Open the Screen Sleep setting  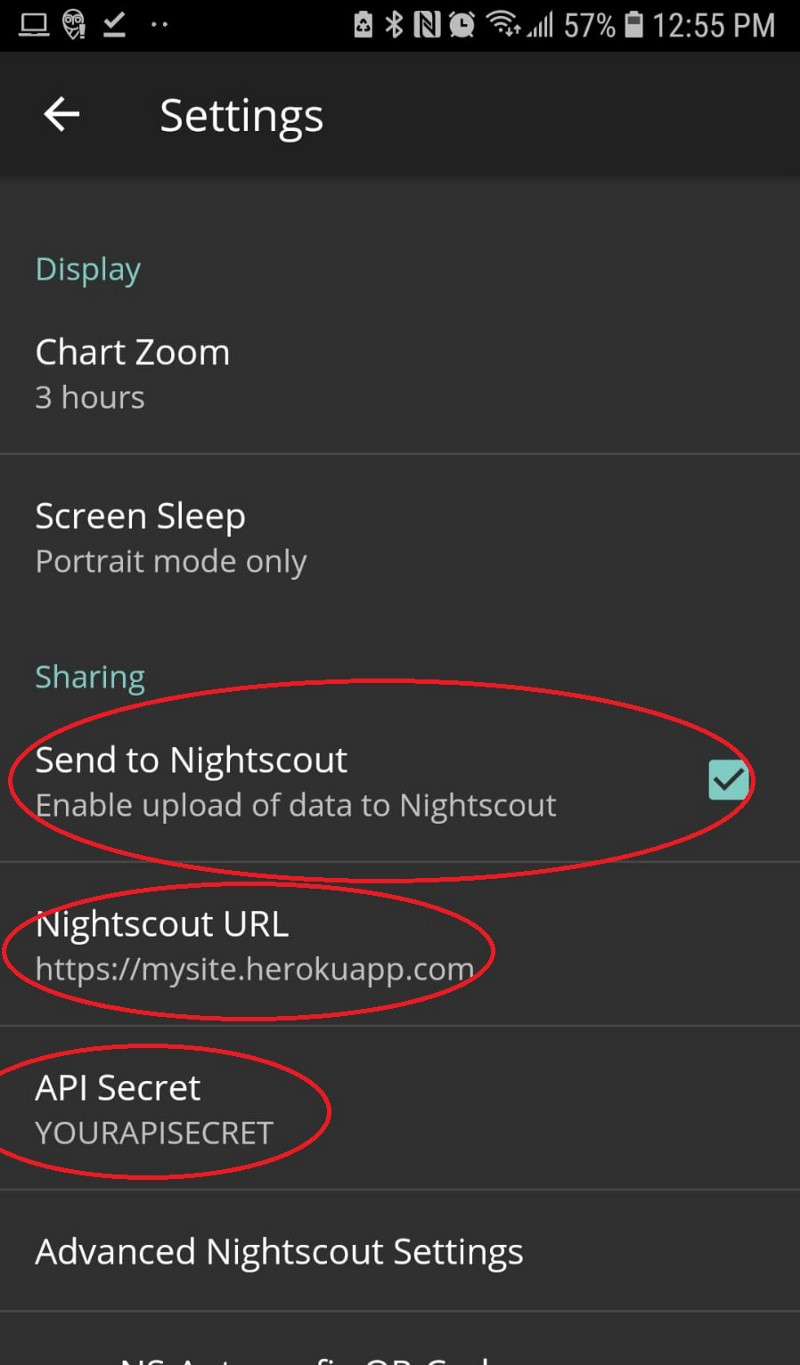(400, 537)
